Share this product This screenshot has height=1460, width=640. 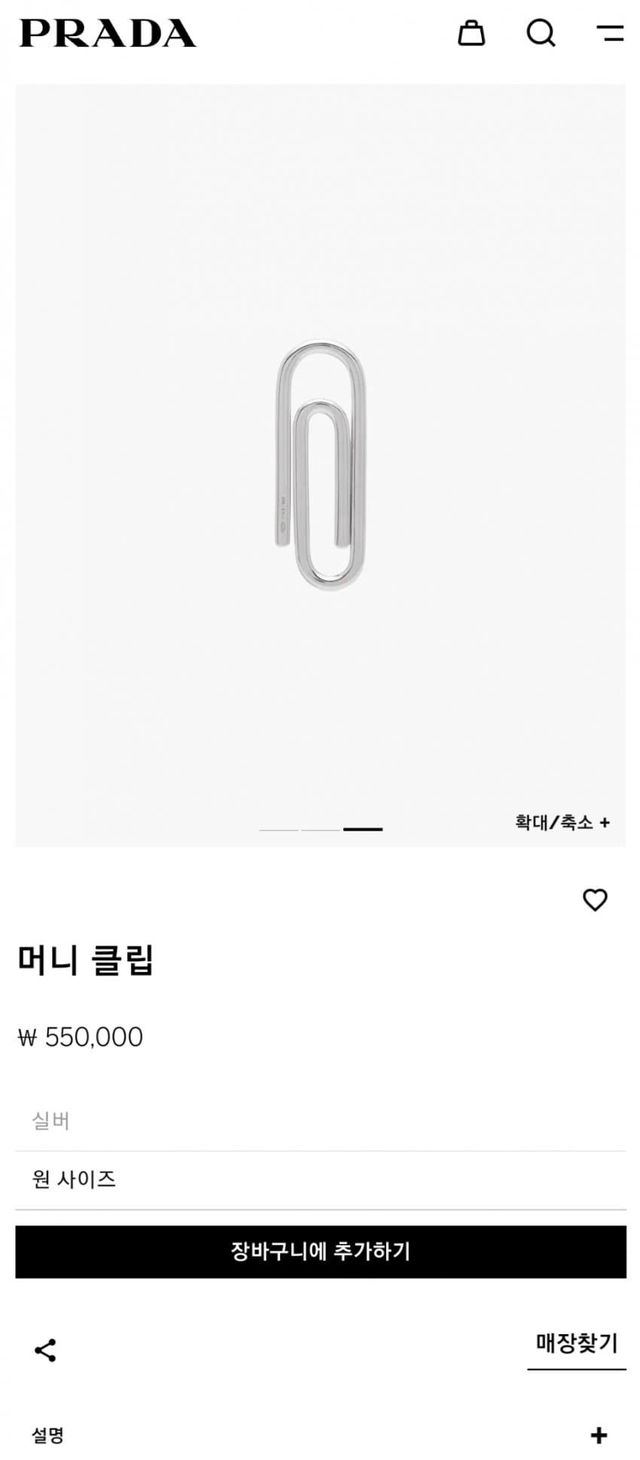tap(45, 1350)
